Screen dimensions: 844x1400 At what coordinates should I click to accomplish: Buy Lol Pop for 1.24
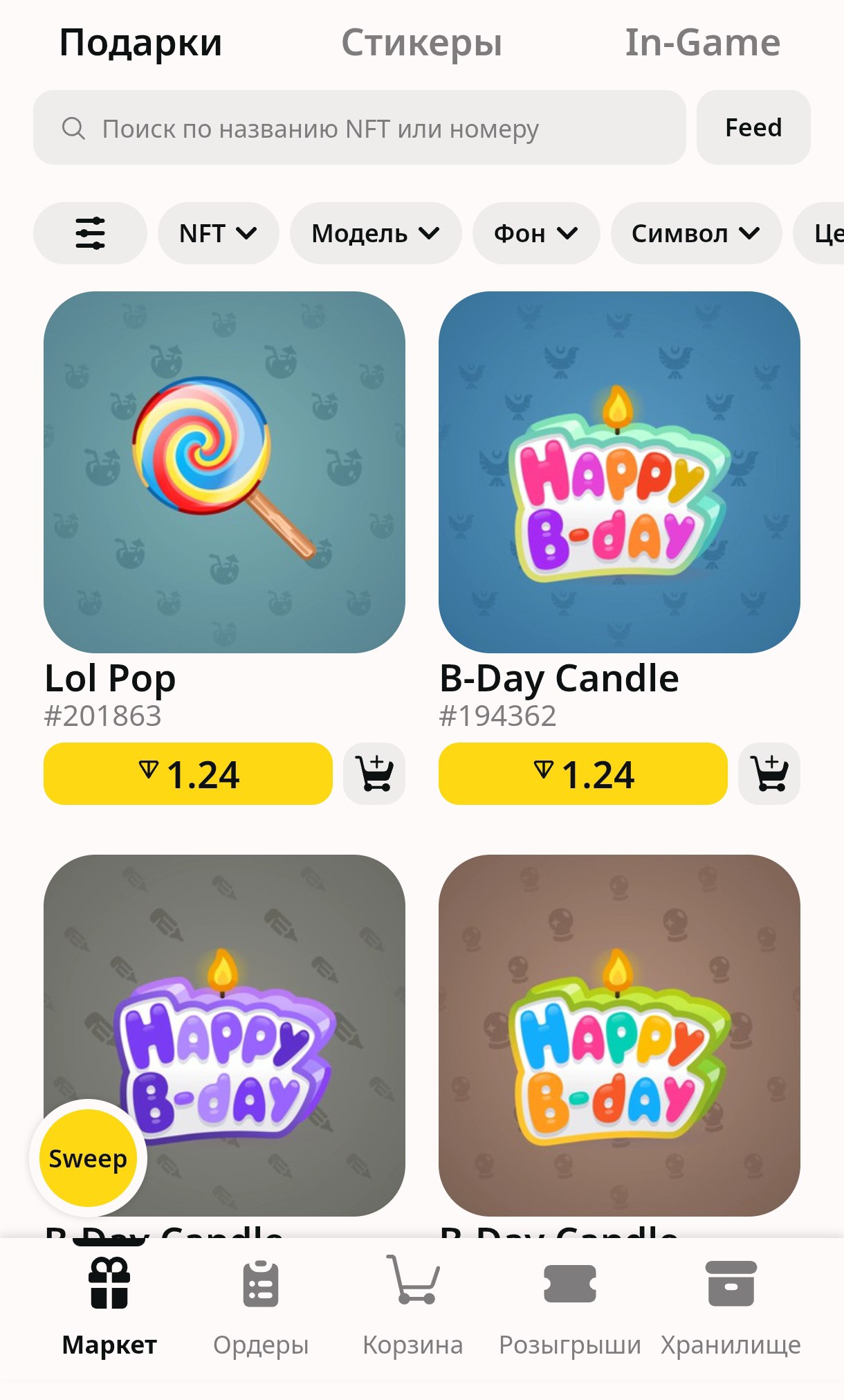click(188, 774)
